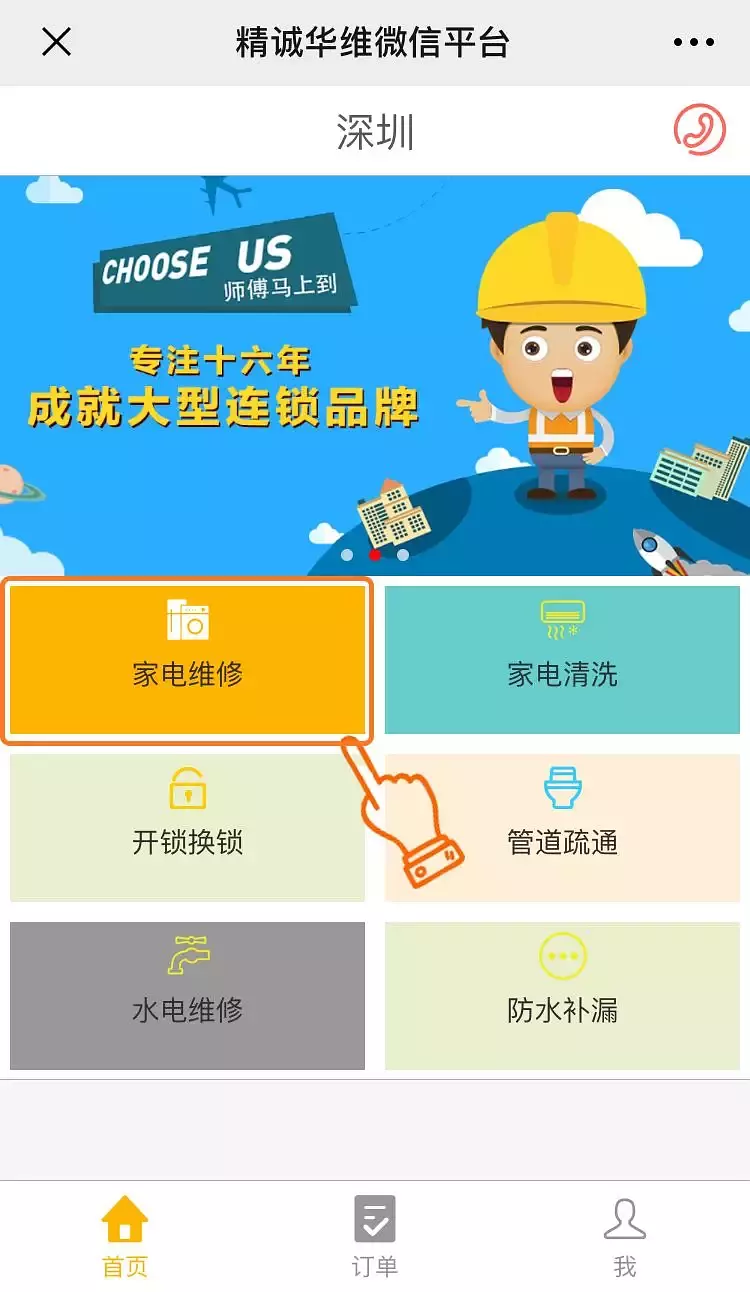The image size is (750, 1292).
Task: Close the WeChat page with the X
Action: pyautogui.click(x=56, y=42)
